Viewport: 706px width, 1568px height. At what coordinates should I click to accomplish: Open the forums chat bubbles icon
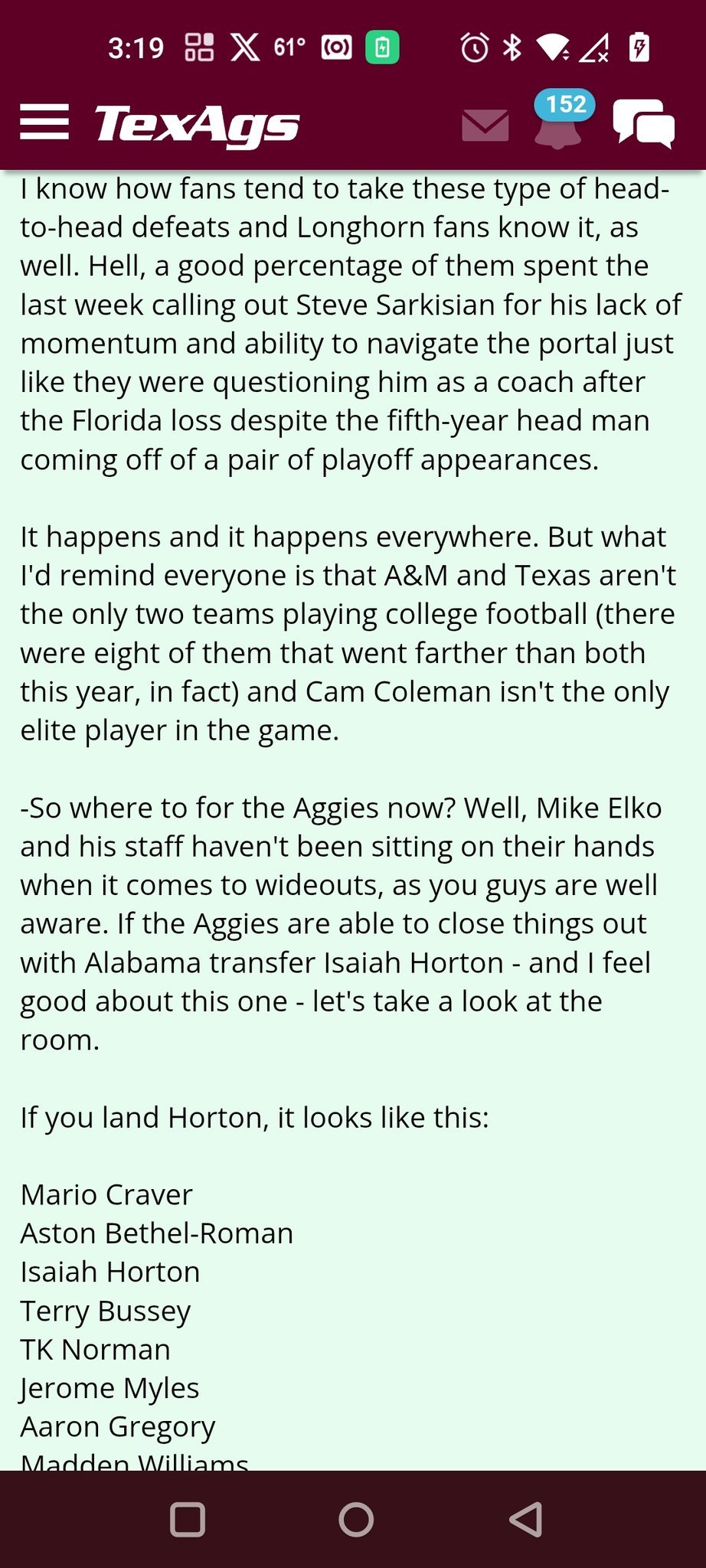(x=643, y=124)
